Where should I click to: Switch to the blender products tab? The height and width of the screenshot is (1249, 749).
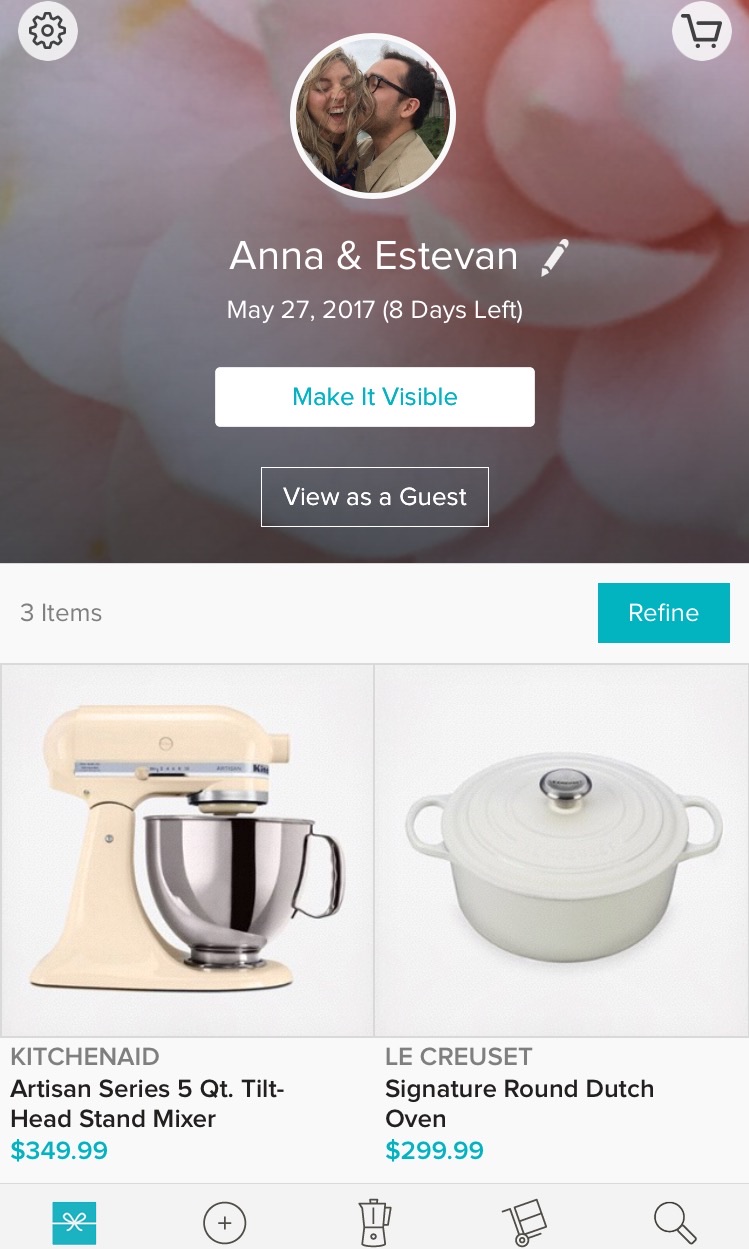374,1222
